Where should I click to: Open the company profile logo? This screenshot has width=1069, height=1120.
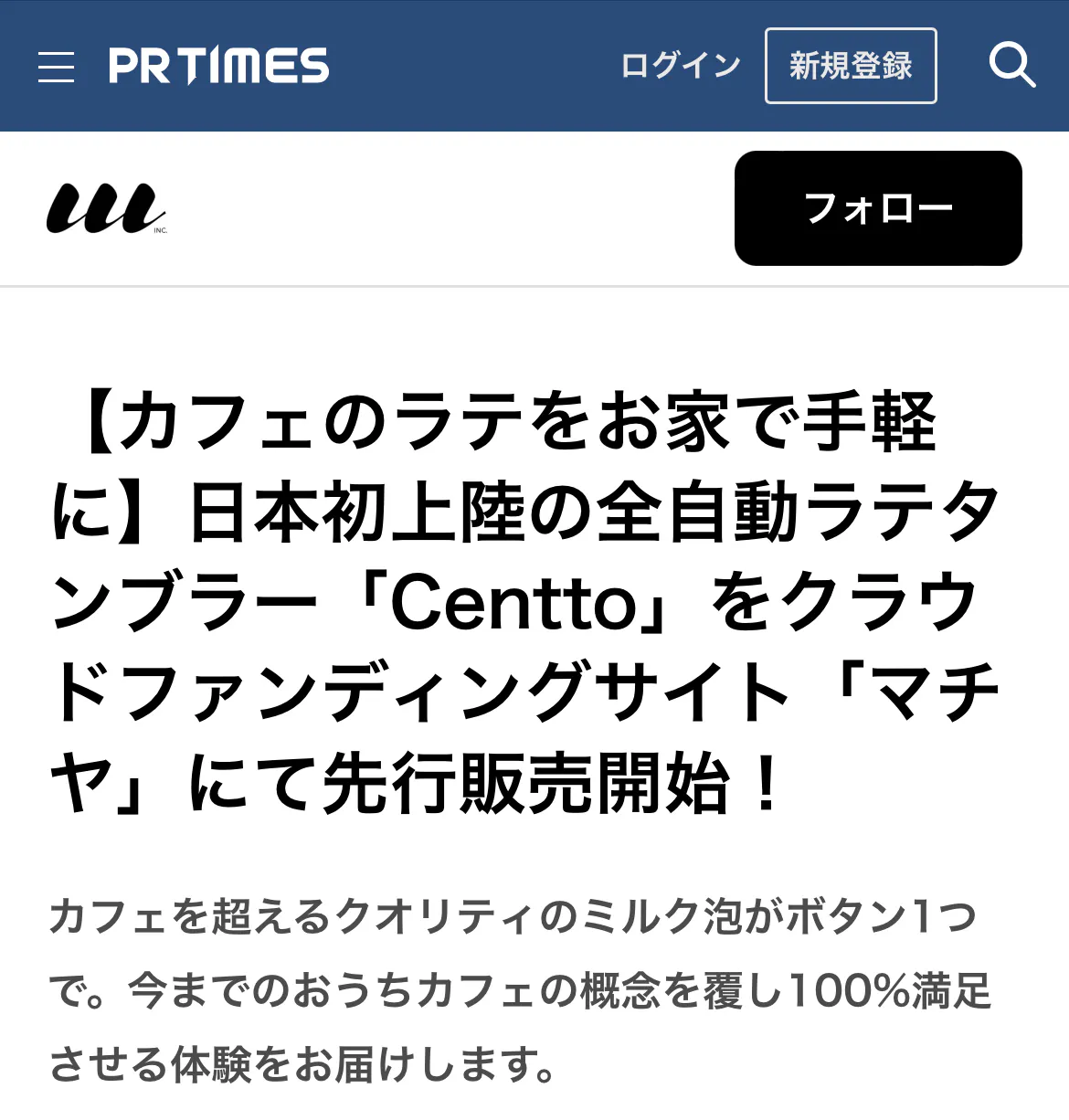point(106,208)
